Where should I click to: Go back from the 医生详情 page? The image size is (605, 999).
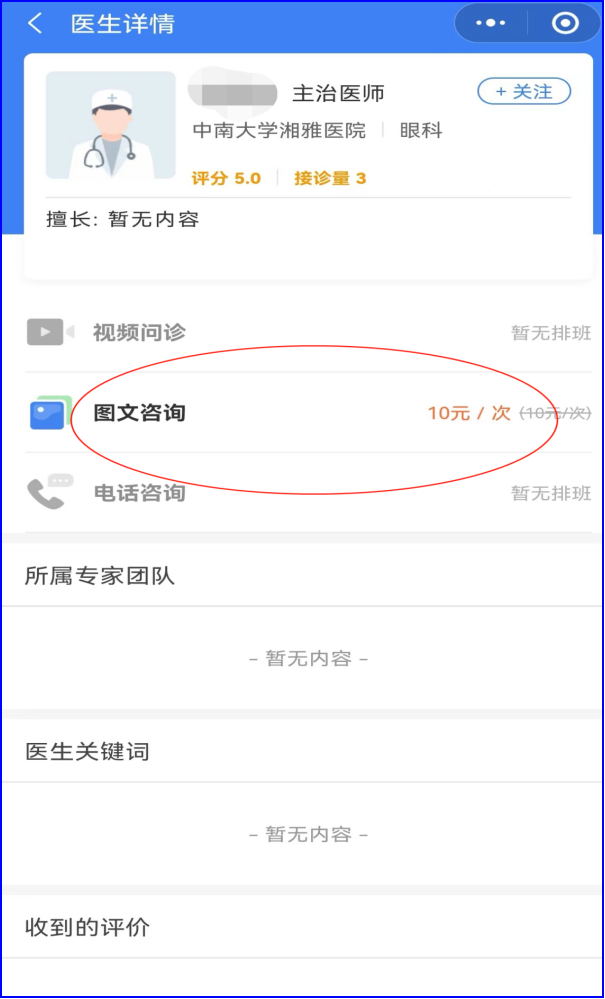tap(36, 24)
